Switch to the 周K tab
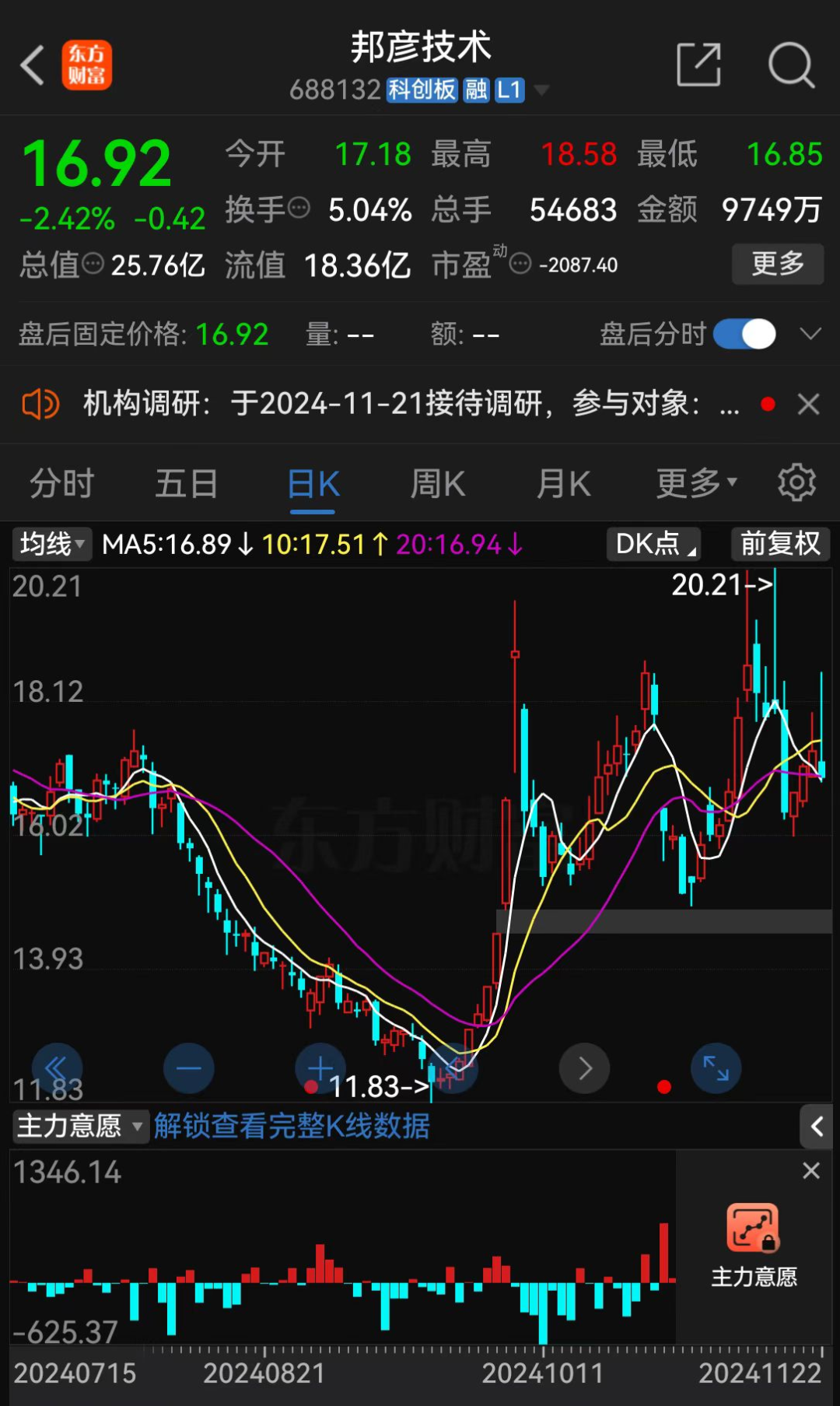The image size is (840, 1406). pyautogui.click(x=436, y=482)
